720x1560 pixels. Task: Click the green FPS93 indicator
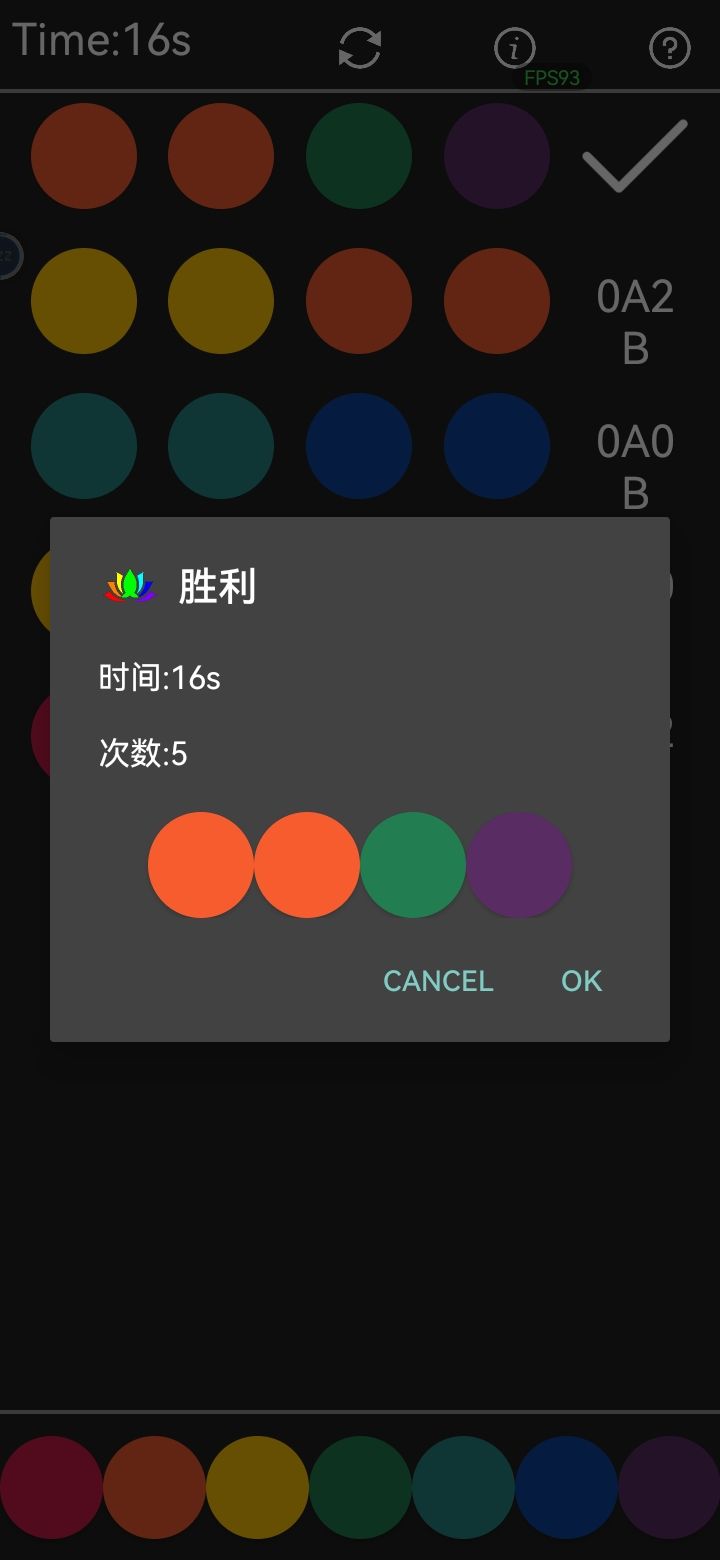(552, 78)
